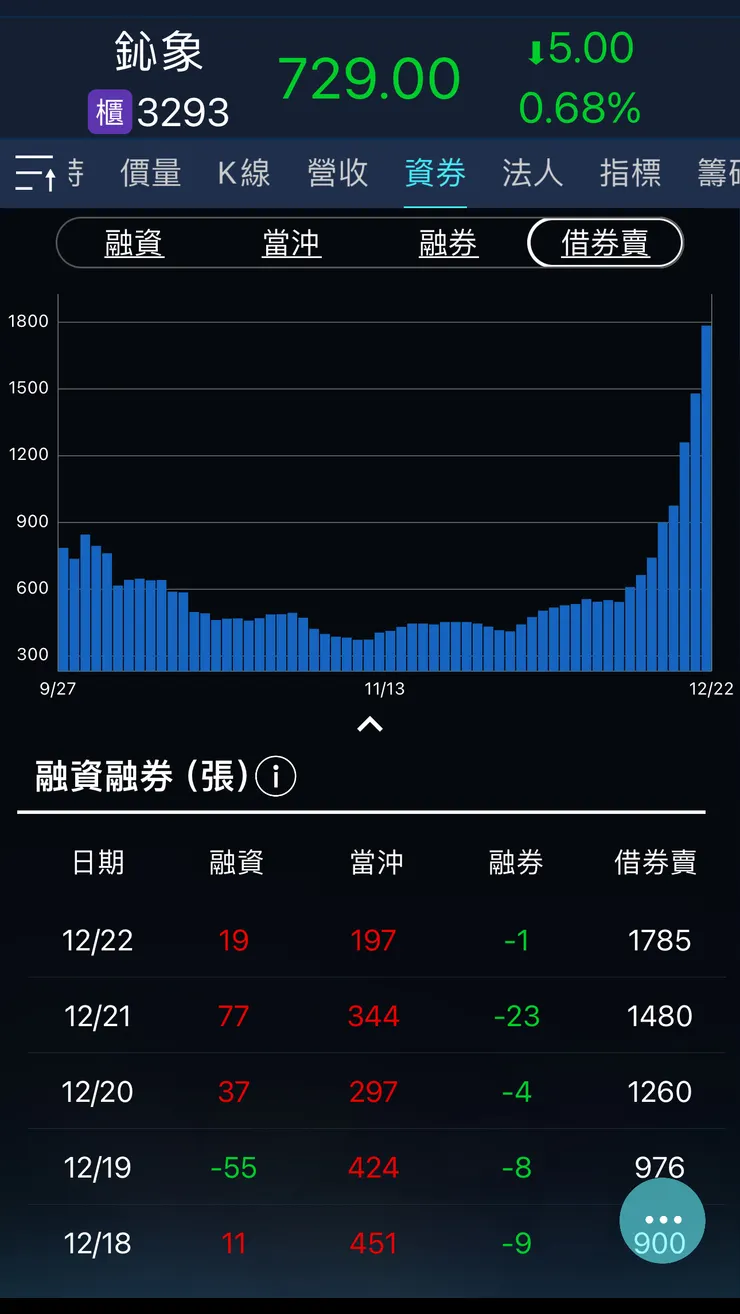Tap the 櫃 market badge next to 3293
This screenshot has width=740, height=1314.
[x=112, y=111]
